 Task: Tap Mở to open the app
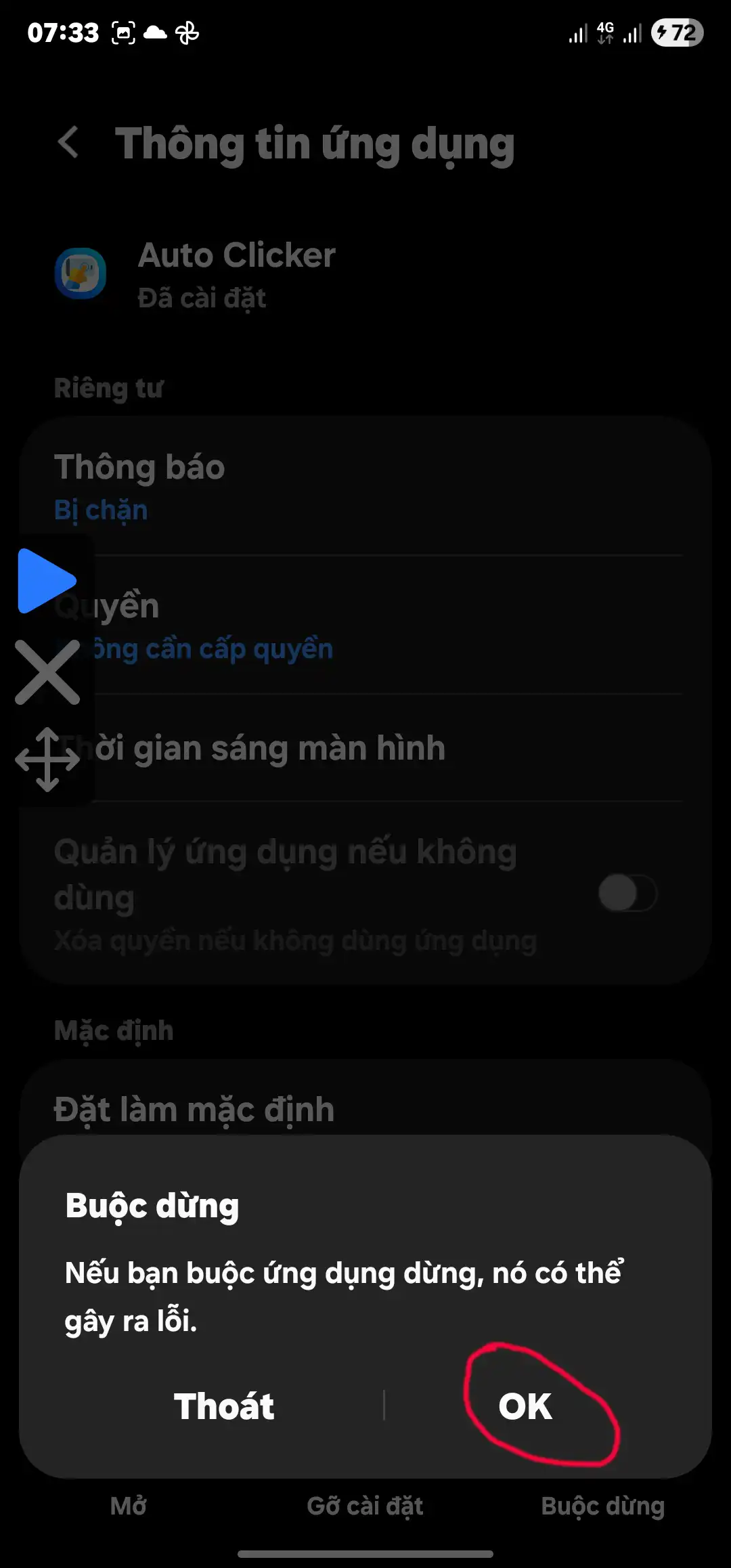click(x=129, y=1506)
